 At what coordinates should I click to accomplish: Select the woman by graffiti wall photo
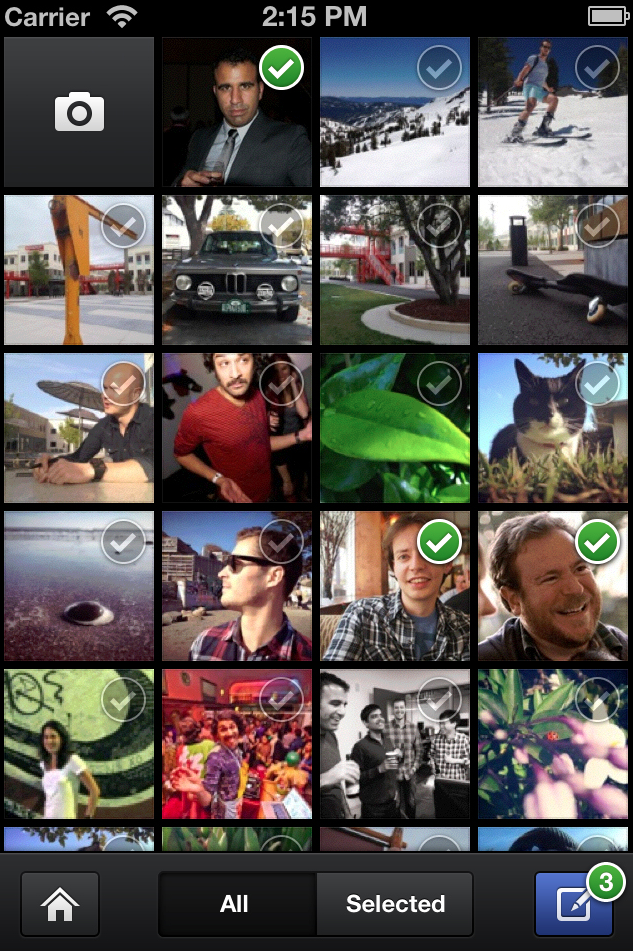[x=79, y=744]
